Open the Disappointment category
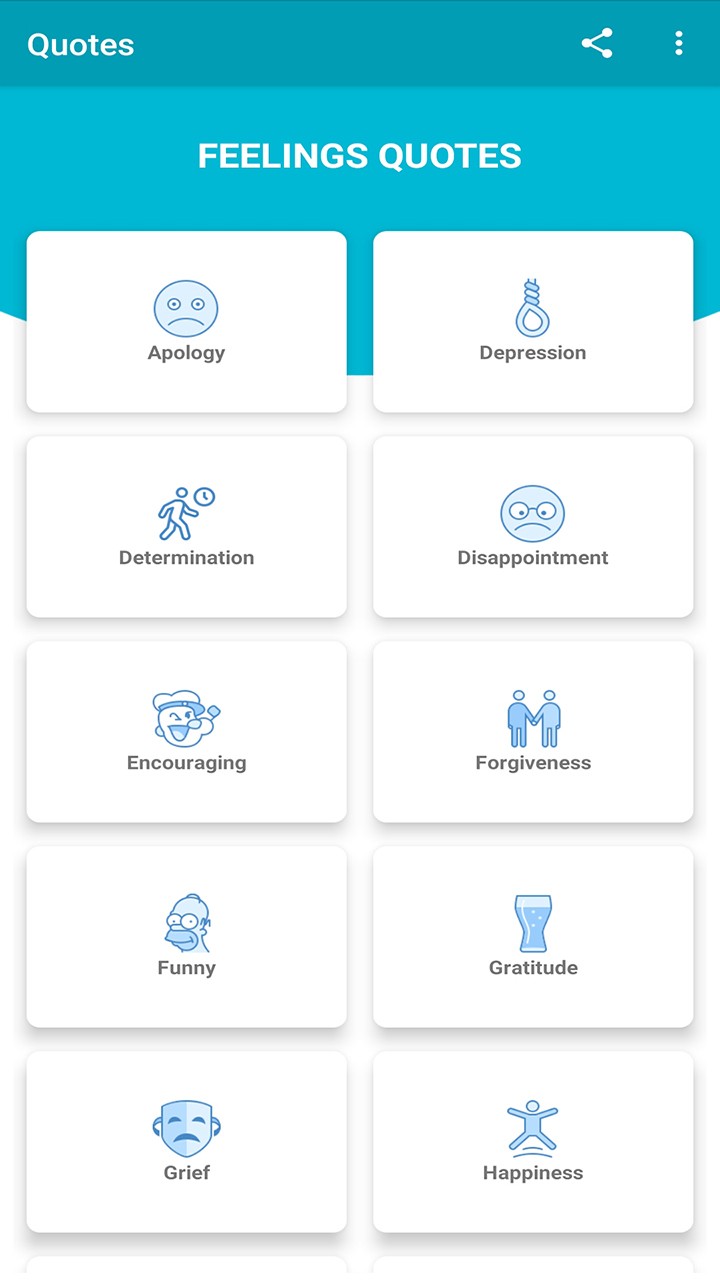This screenshot has width=720, height=1280. click(x=533, y=527)
